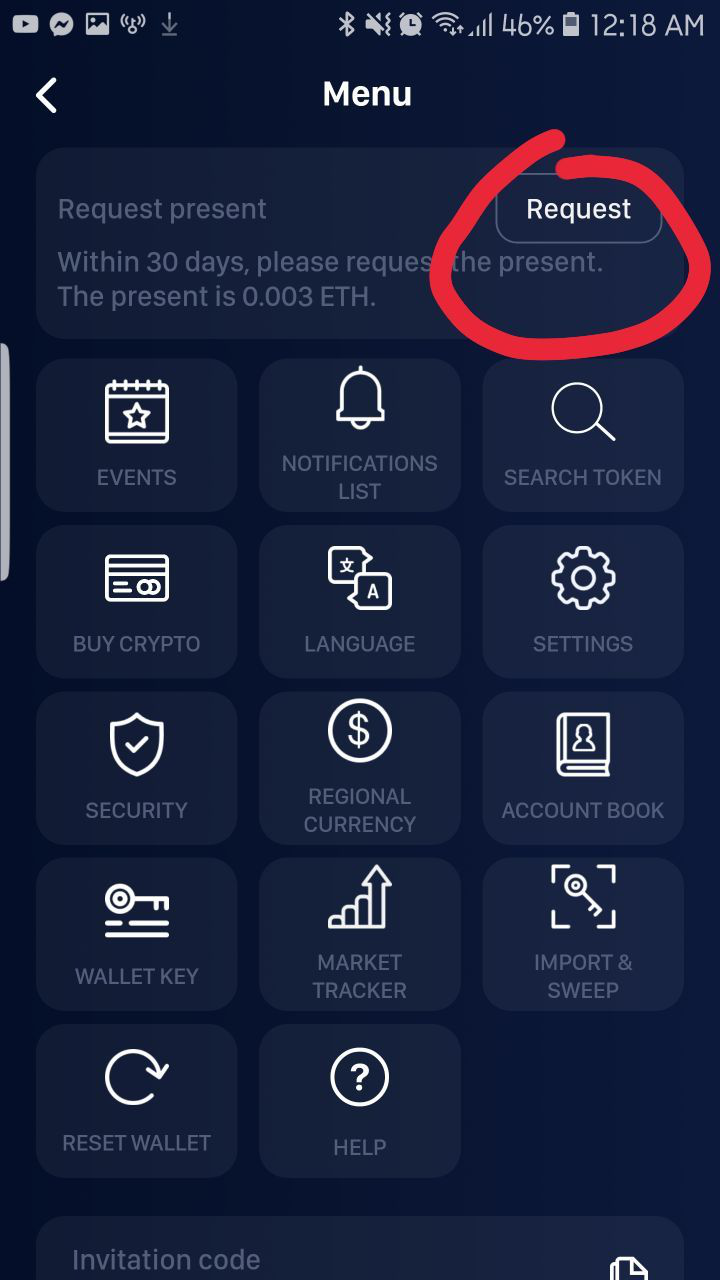720x1280 pixels.
Task: Change the app Language
Action: [359, 601]
